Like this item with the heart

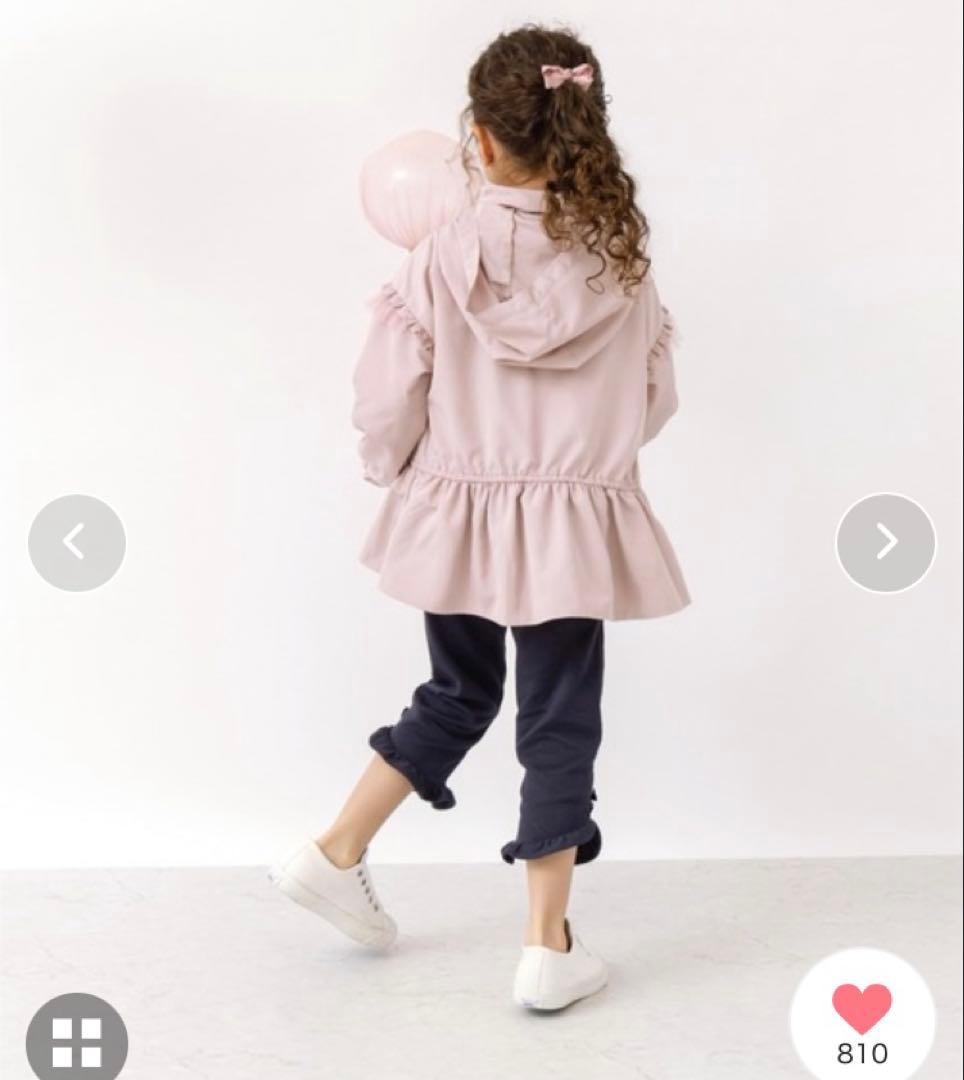pos(861,1008)
